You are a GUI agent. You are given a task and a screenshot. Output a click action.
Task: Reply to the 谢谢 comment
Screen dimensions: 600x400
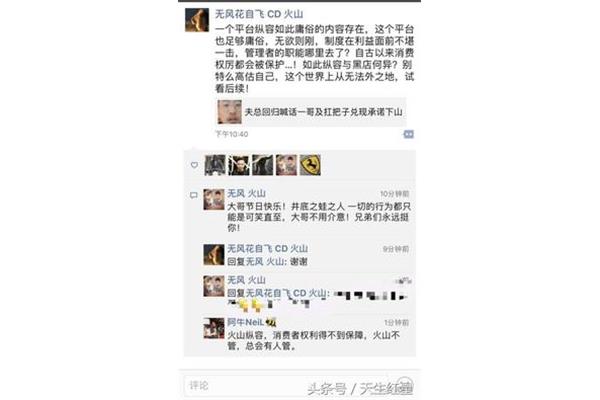click(x=270, y=259)
